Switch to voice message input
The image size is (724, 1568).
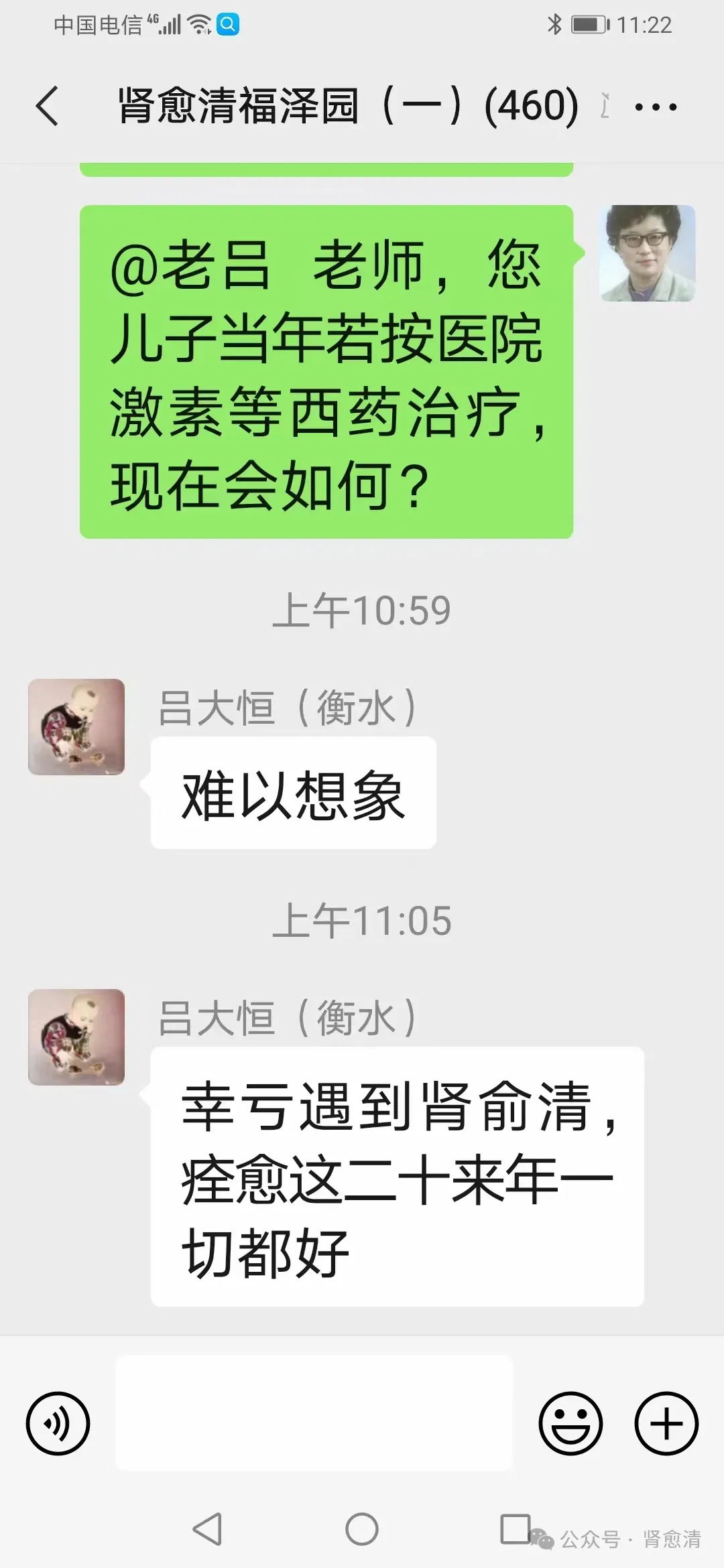click(x=58, y=1424)
